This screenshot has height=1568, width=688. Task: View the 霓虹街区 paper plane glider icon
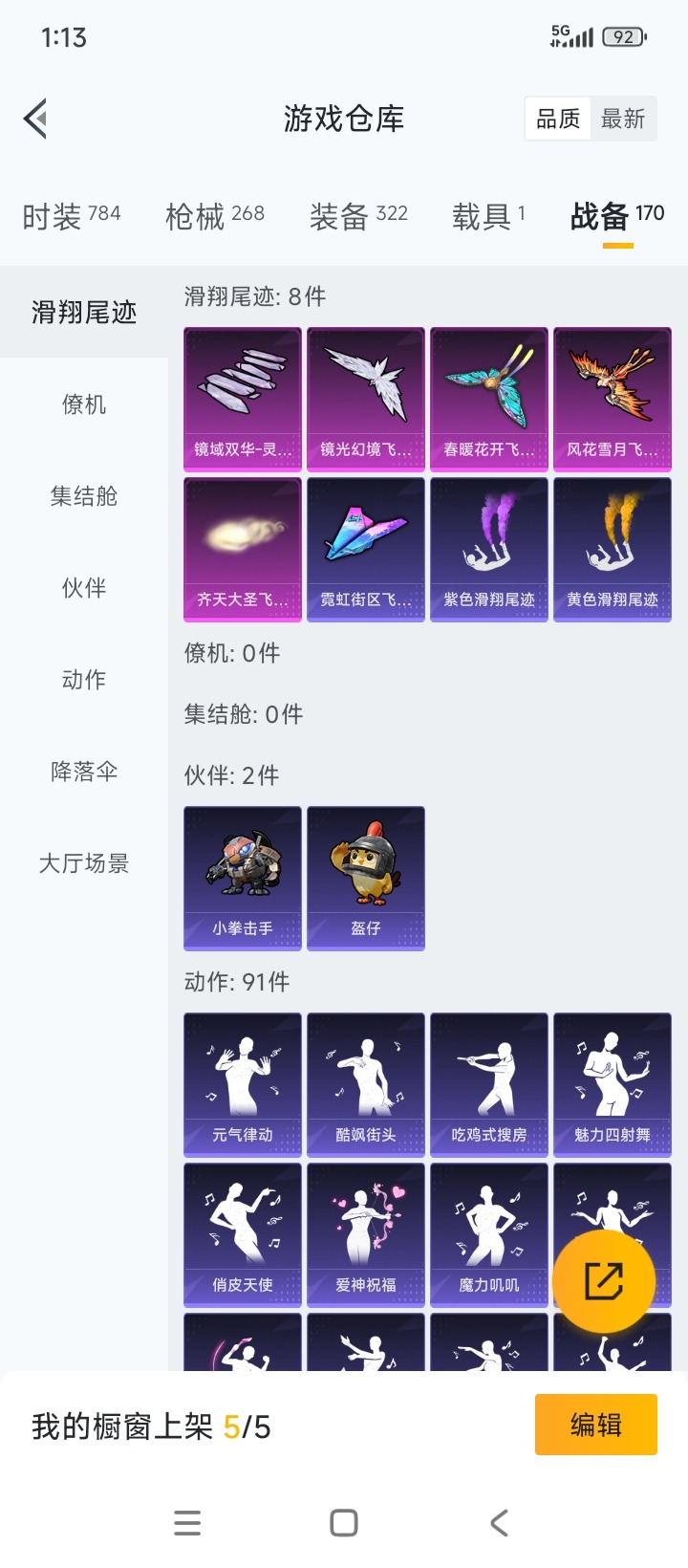click(x=365, y=549)
